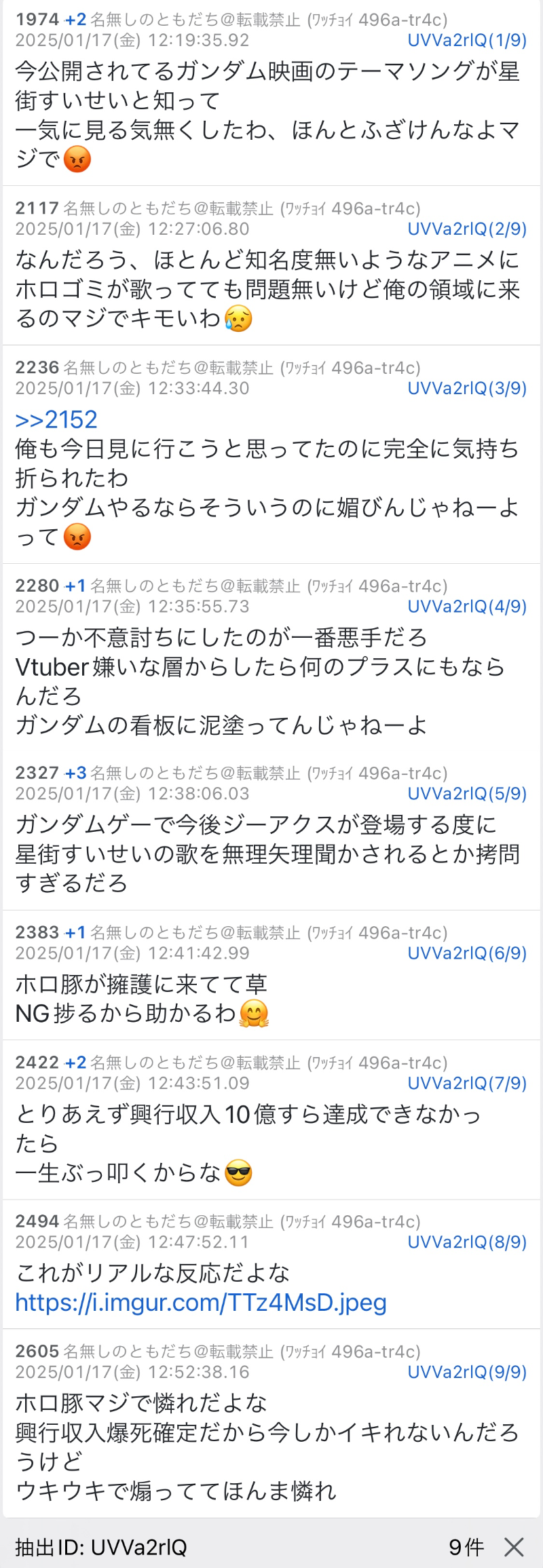This screenshot has height=1568, width=543.
Task: Tap ID link UVVa2rIQ(7/9)
Action: [x=466, y=1083]
